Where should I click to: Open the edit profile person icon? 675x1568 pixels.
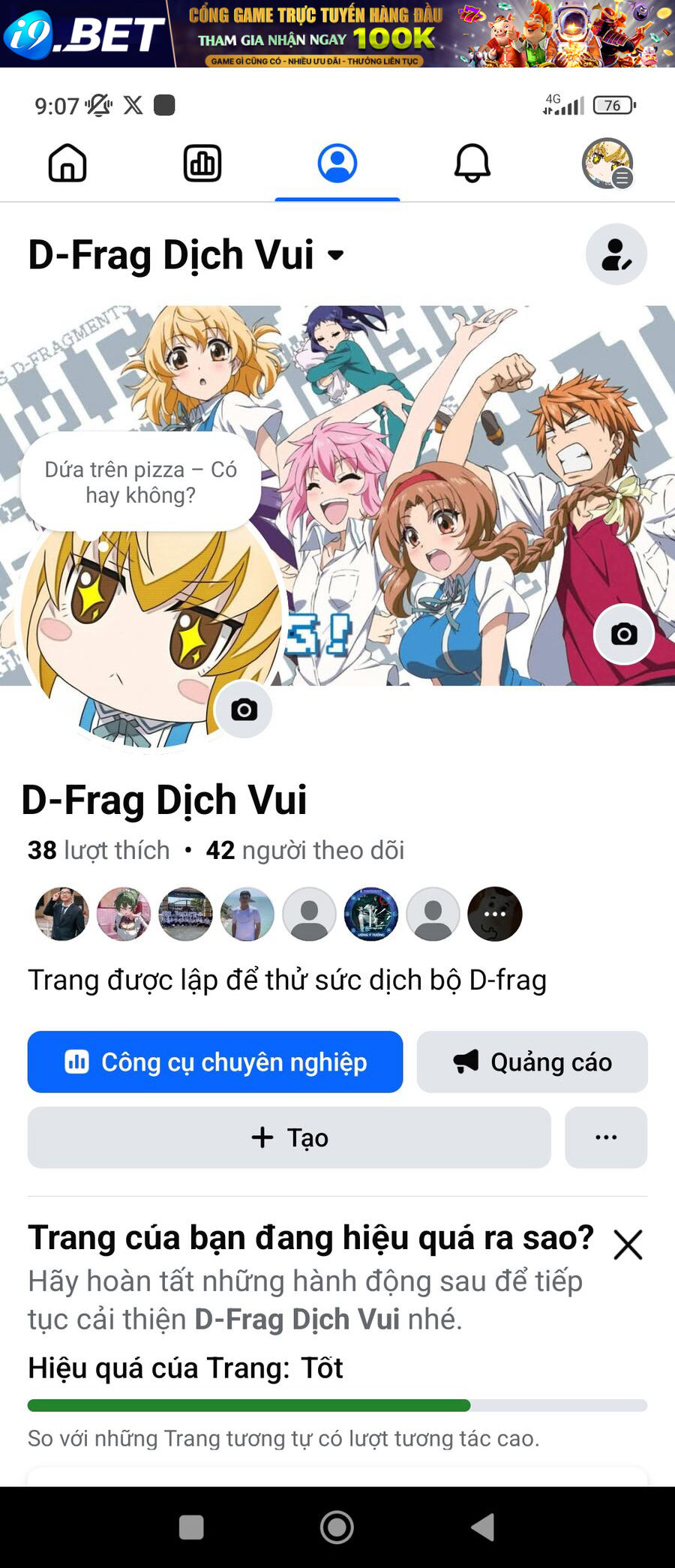coord(616,254)
